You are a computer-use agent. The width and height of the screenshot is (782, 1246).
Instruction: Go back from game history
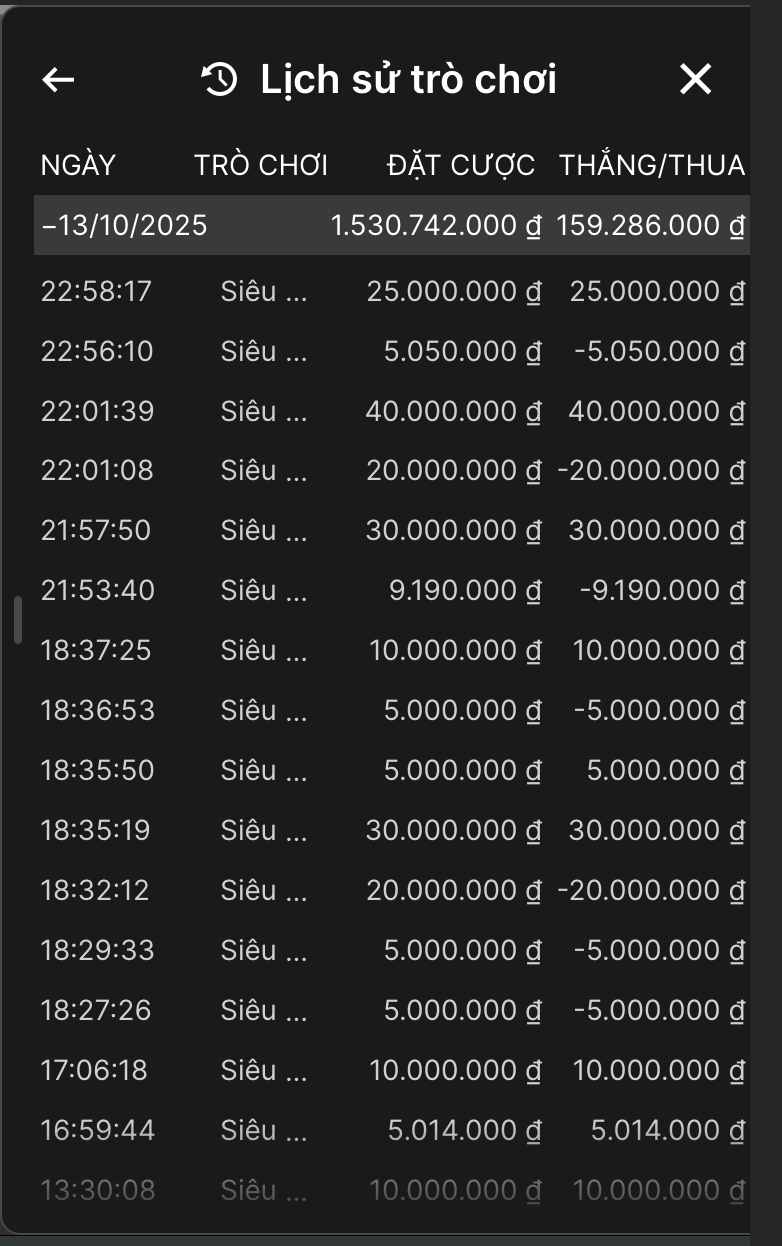pos(59,80)
